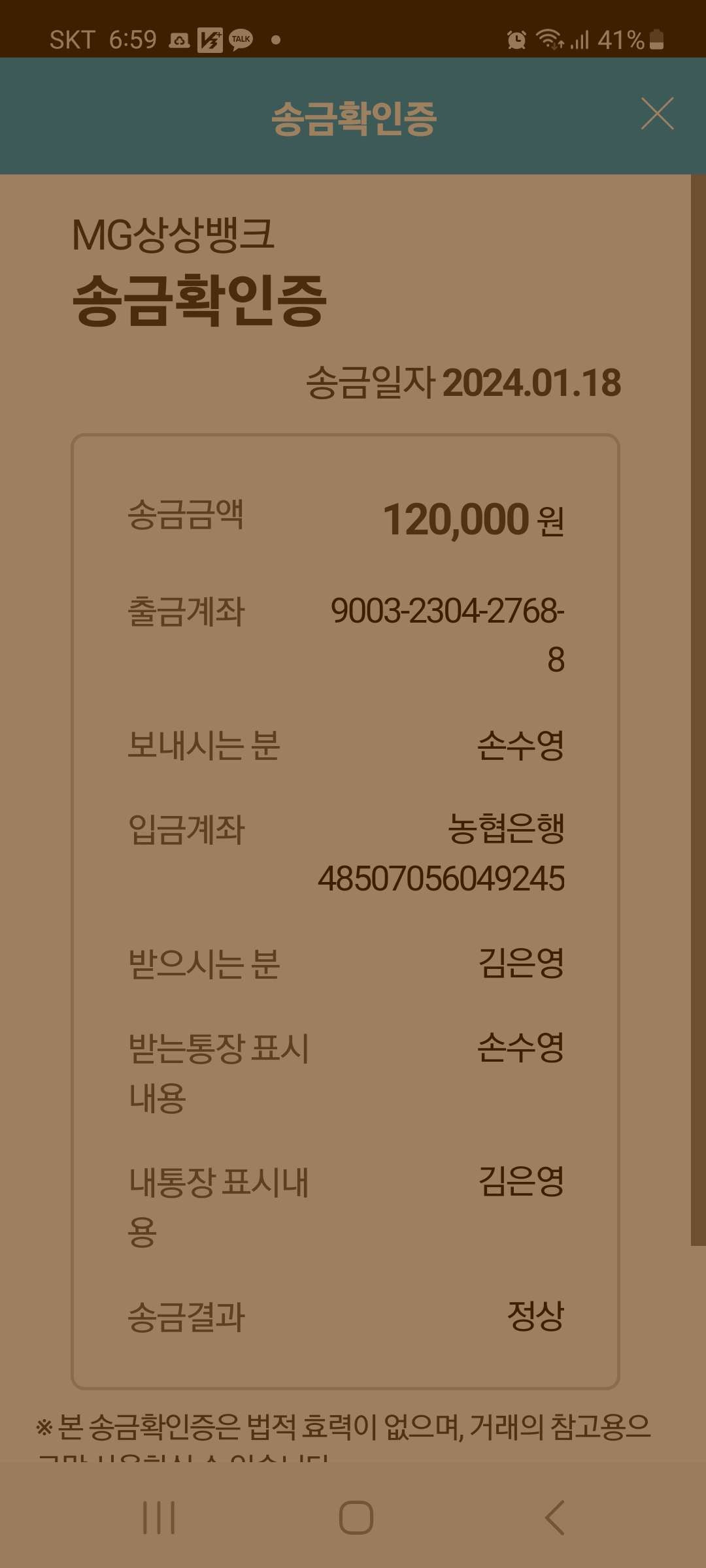Close the 송금확인증 screen with the X
This screenshot has height=1568, width=706.
[657, 114]
